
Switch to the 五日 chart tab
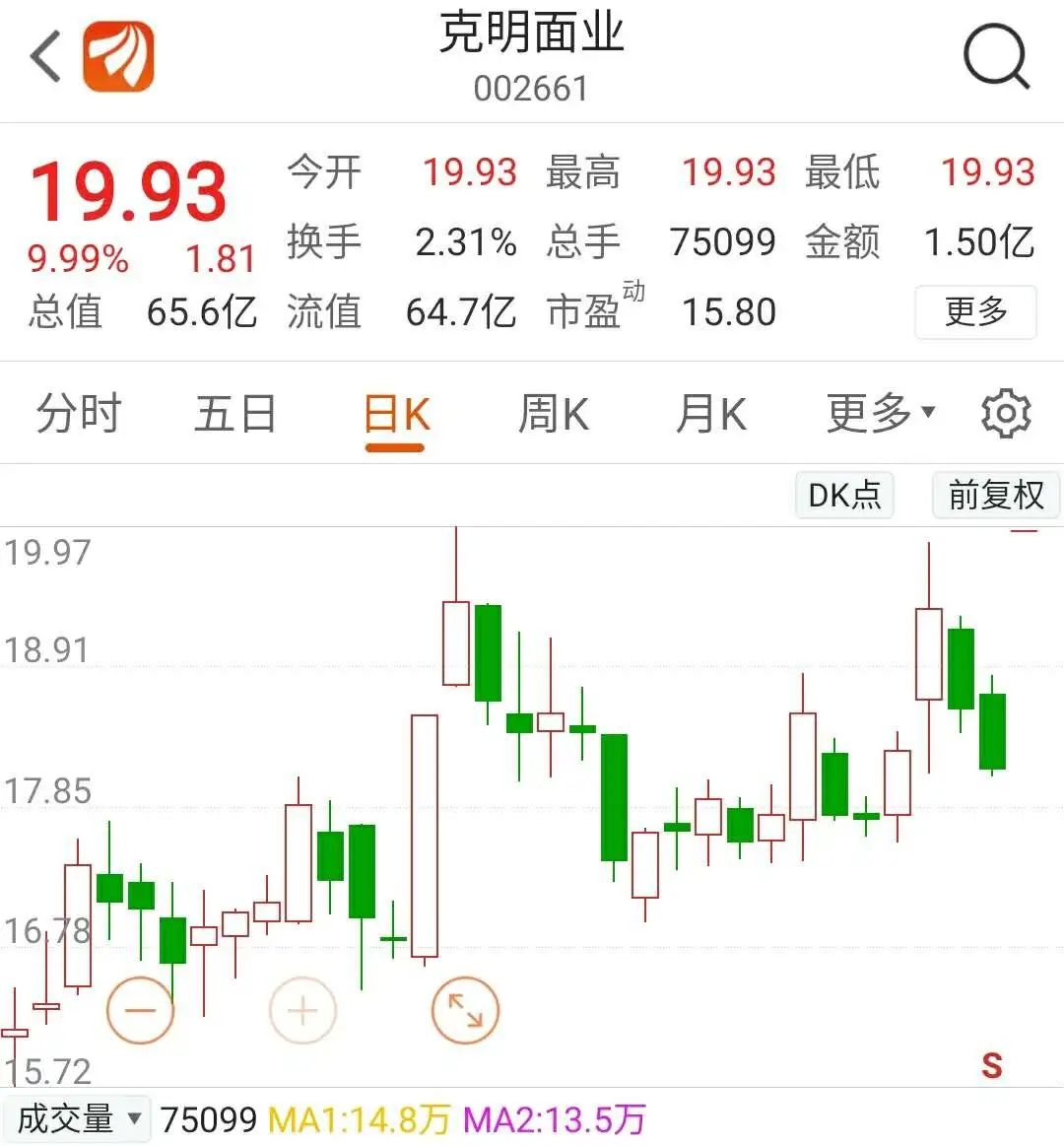point(235,414)
